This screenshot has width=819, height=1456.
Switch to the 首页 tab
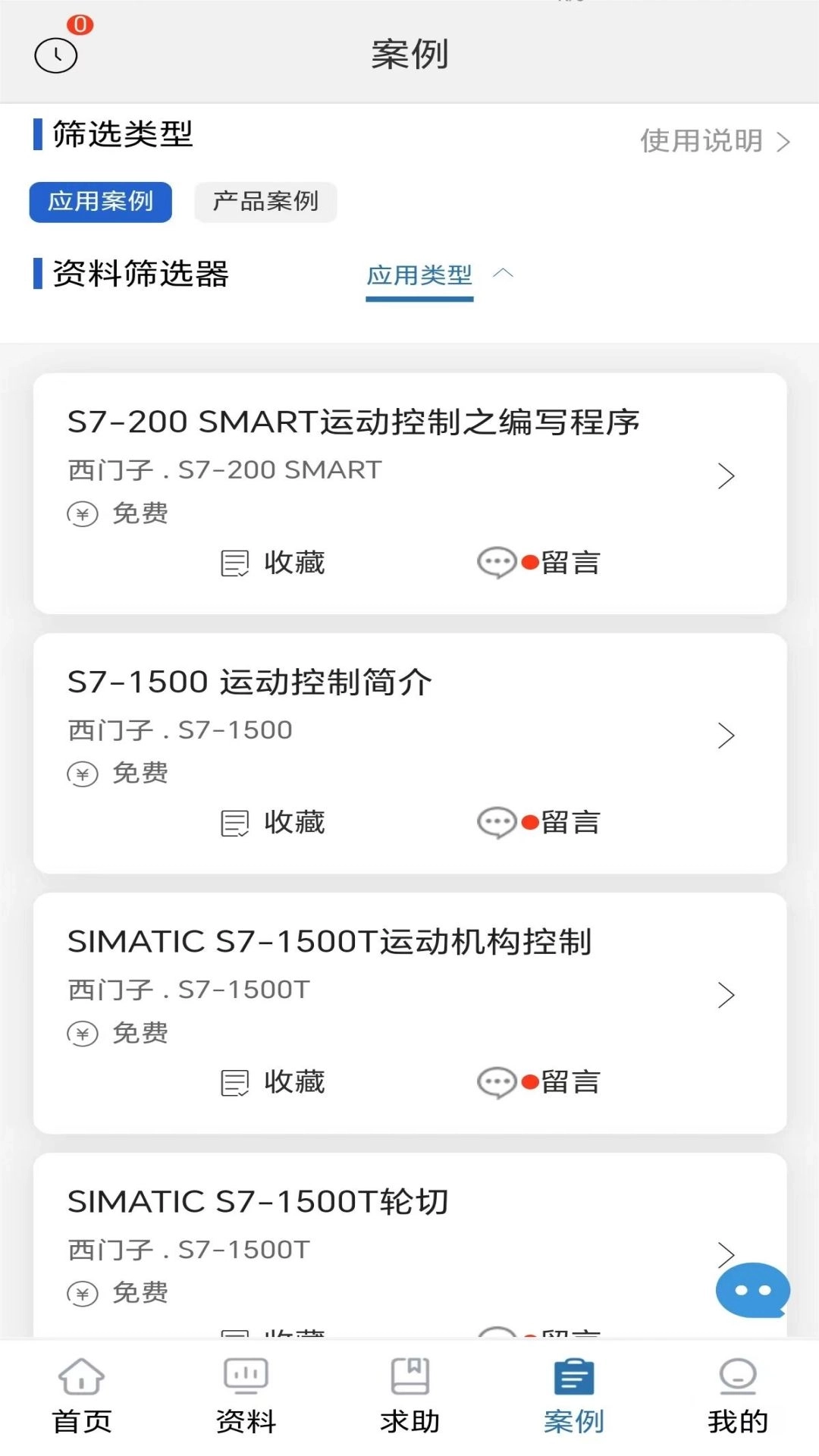pos(80,1414)
